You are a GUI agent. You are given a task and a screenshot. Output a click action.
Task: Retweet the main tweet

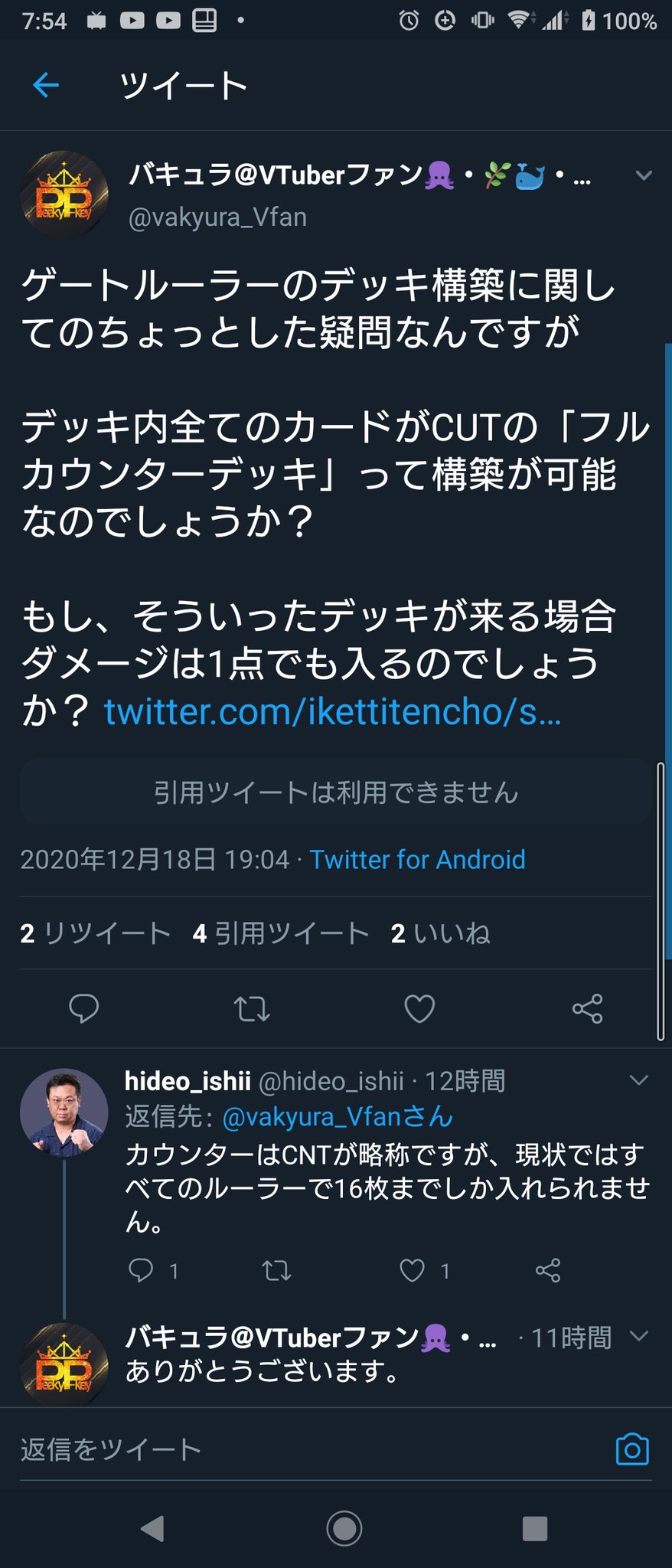pos(252,1008)
